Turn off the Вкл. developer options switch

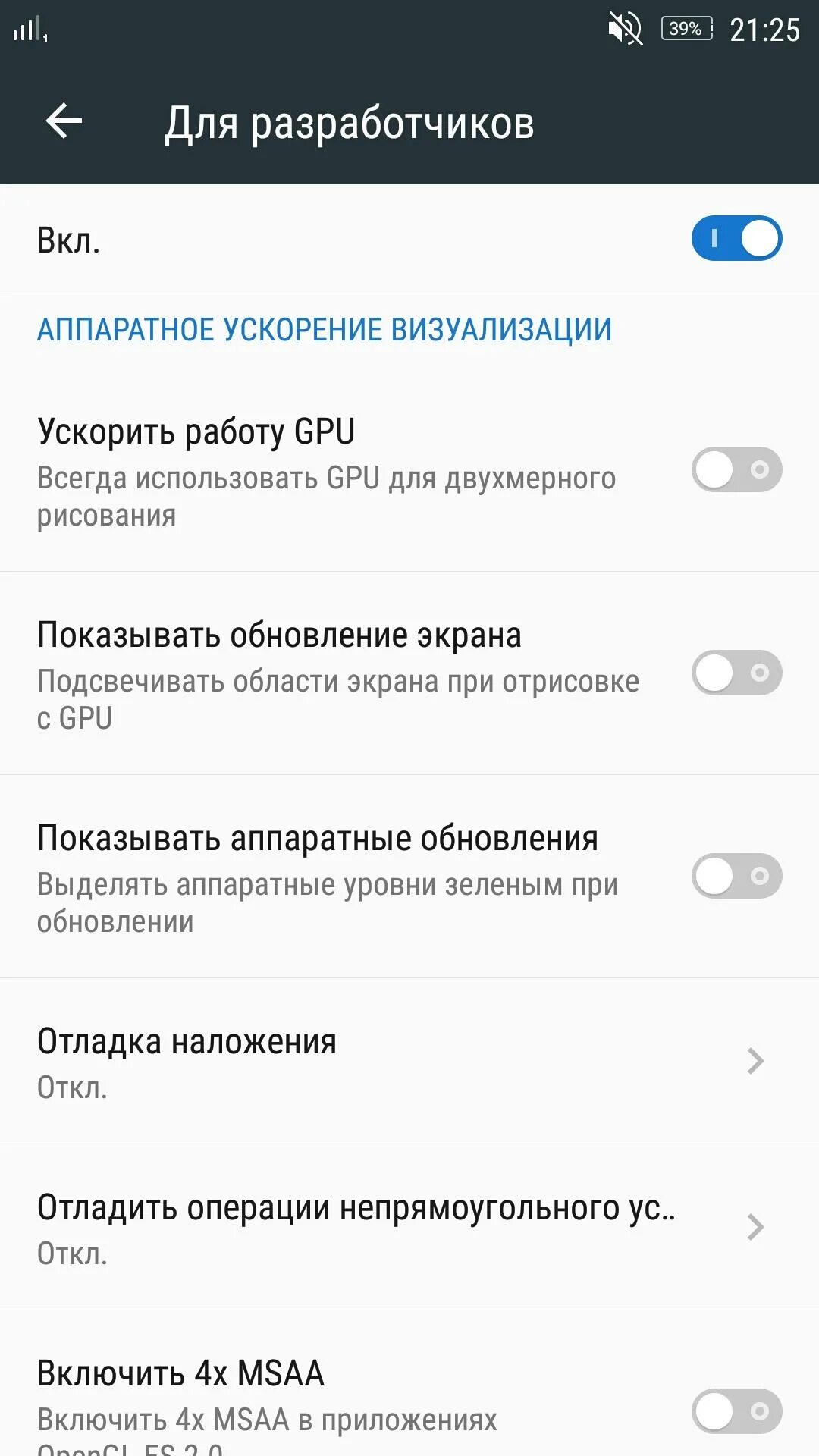736,239
